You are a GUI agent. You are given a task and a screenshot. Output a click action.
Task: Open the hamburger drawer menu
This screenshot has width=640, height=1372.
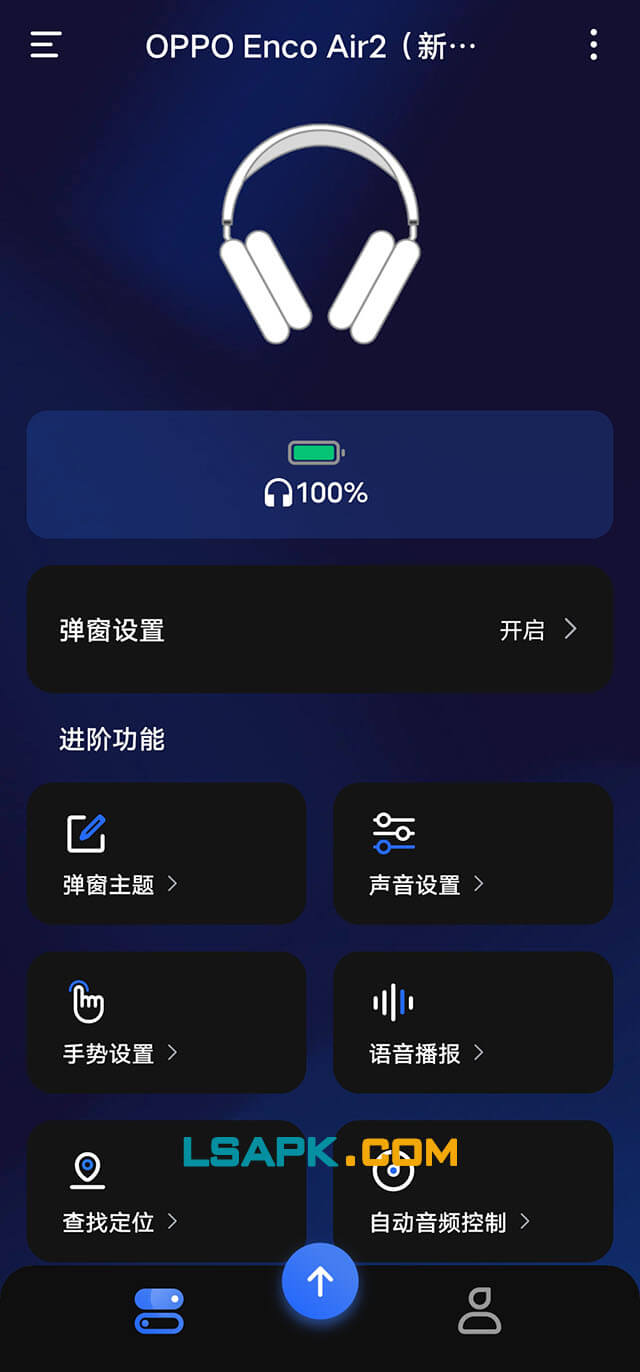pyautogui.click(x=46, y=45)
